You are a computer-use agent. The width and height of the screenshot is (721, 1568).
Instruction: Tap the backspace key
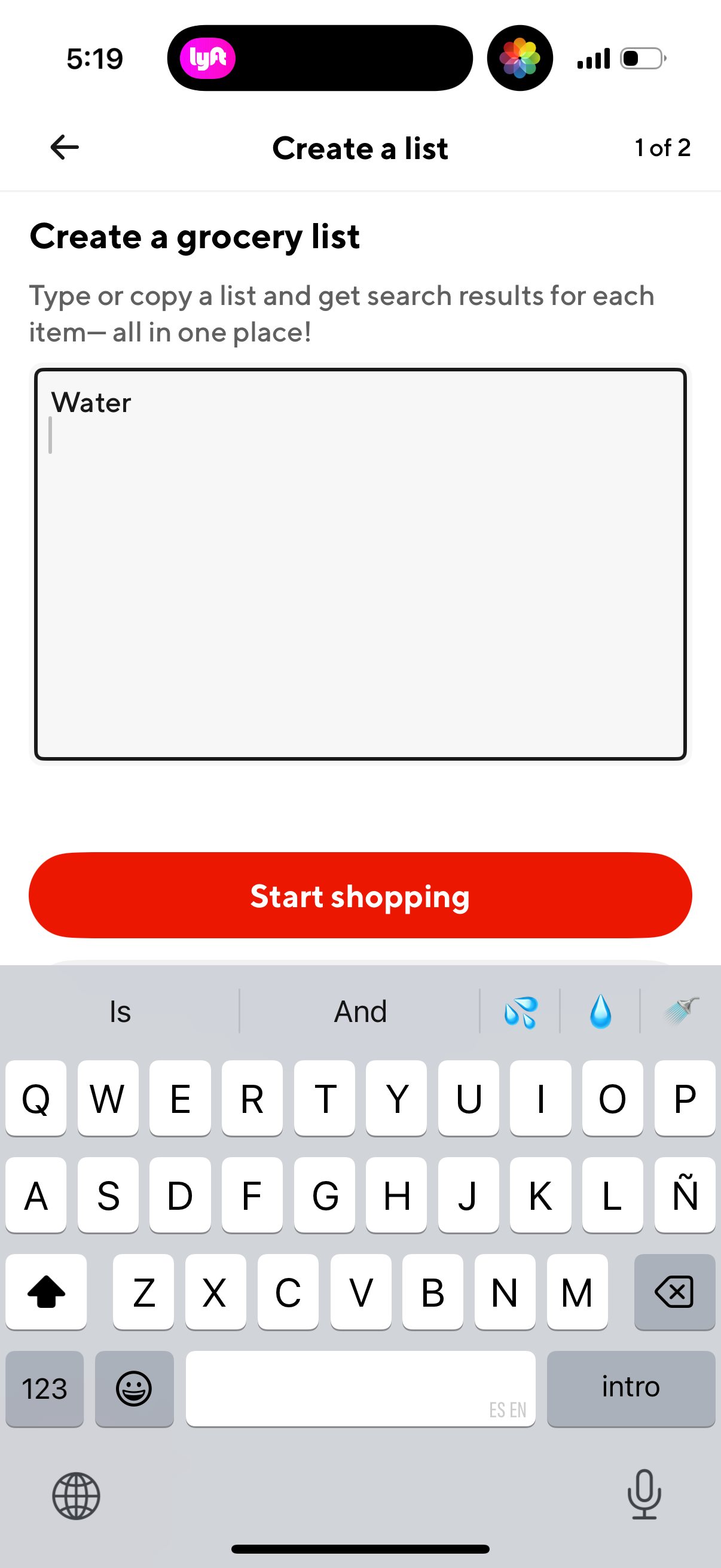674,1292
